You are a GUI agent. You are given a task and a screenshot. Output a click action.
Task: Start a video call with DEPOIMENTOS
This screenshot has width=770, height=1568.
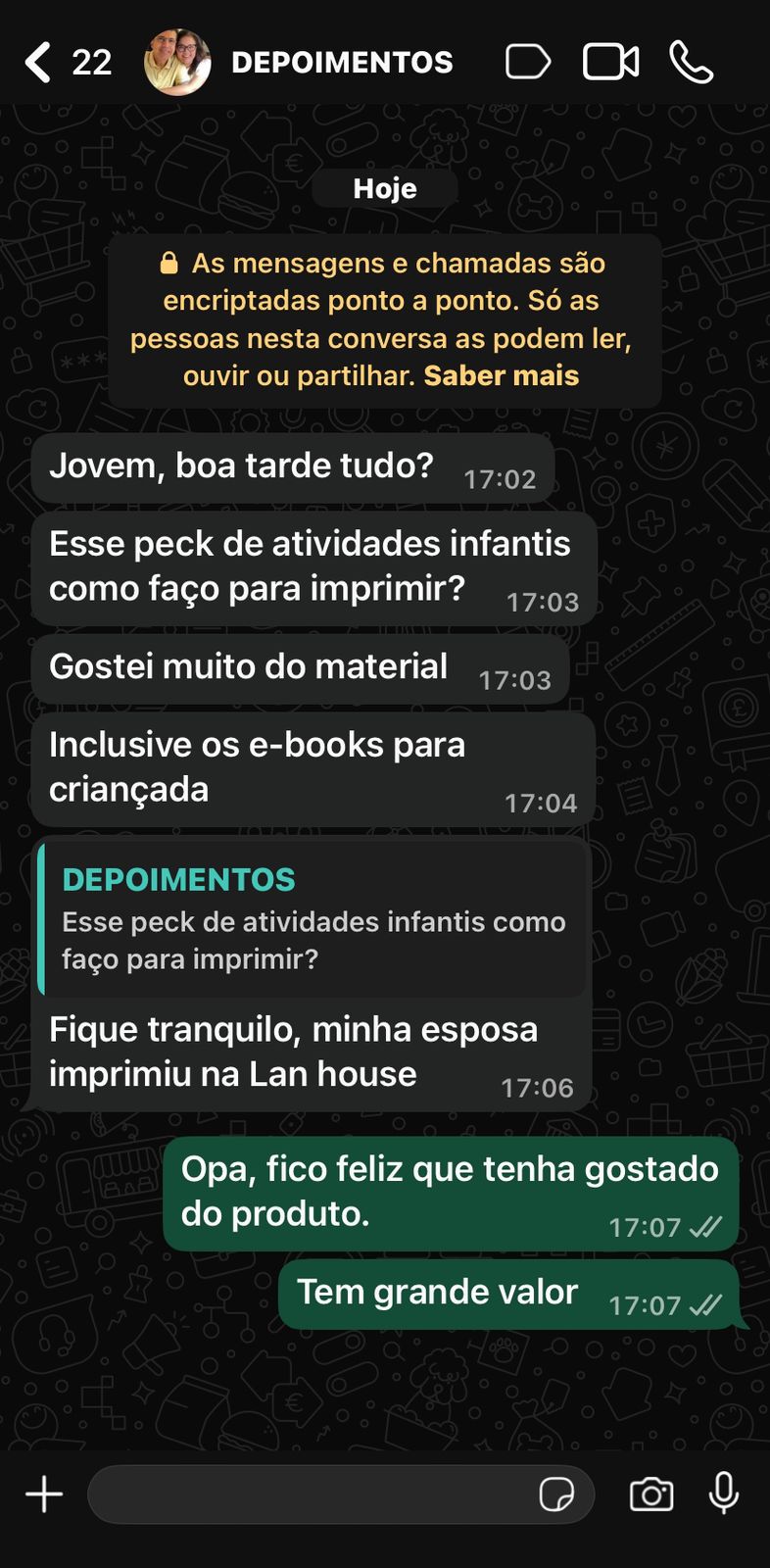click(610, 62)
